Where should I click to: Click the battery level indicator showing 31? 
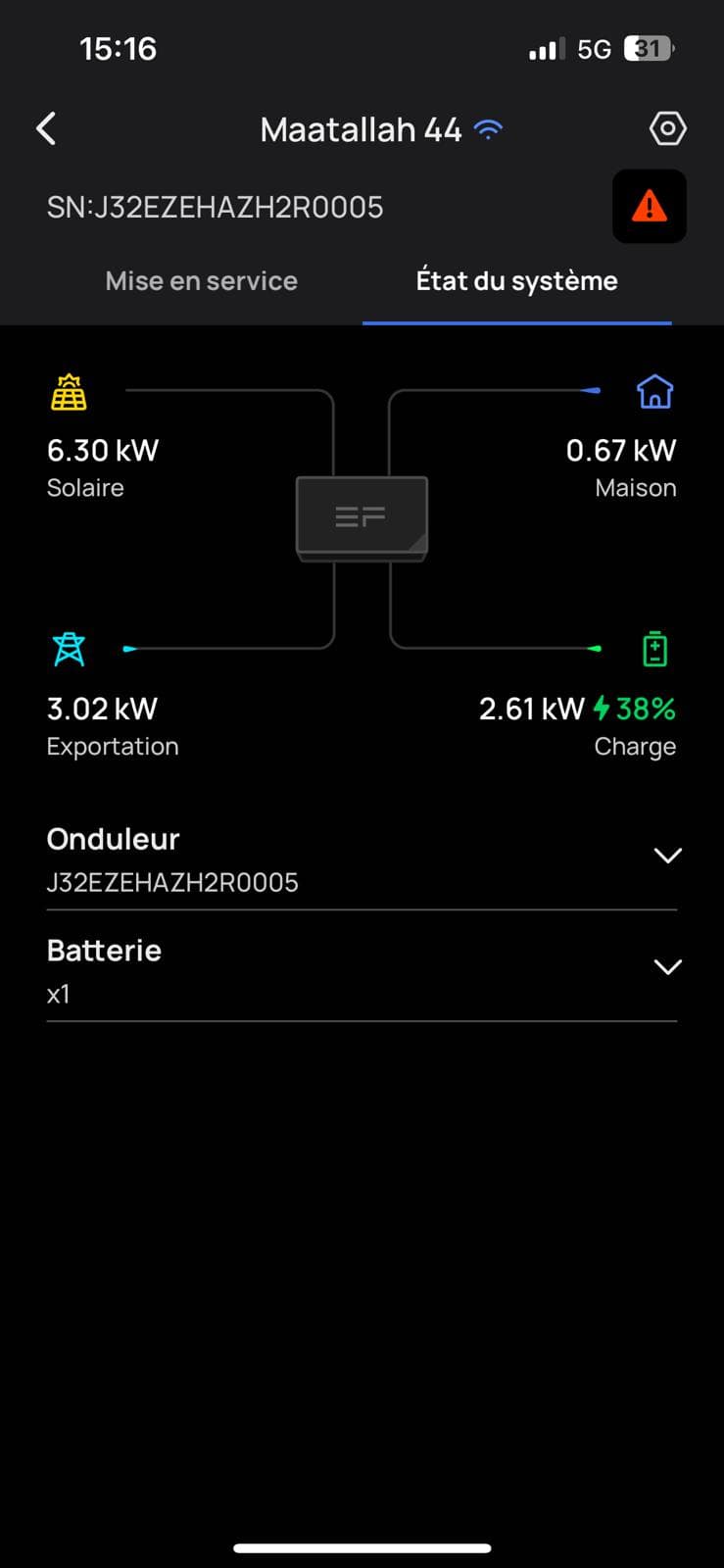point(649,48)
